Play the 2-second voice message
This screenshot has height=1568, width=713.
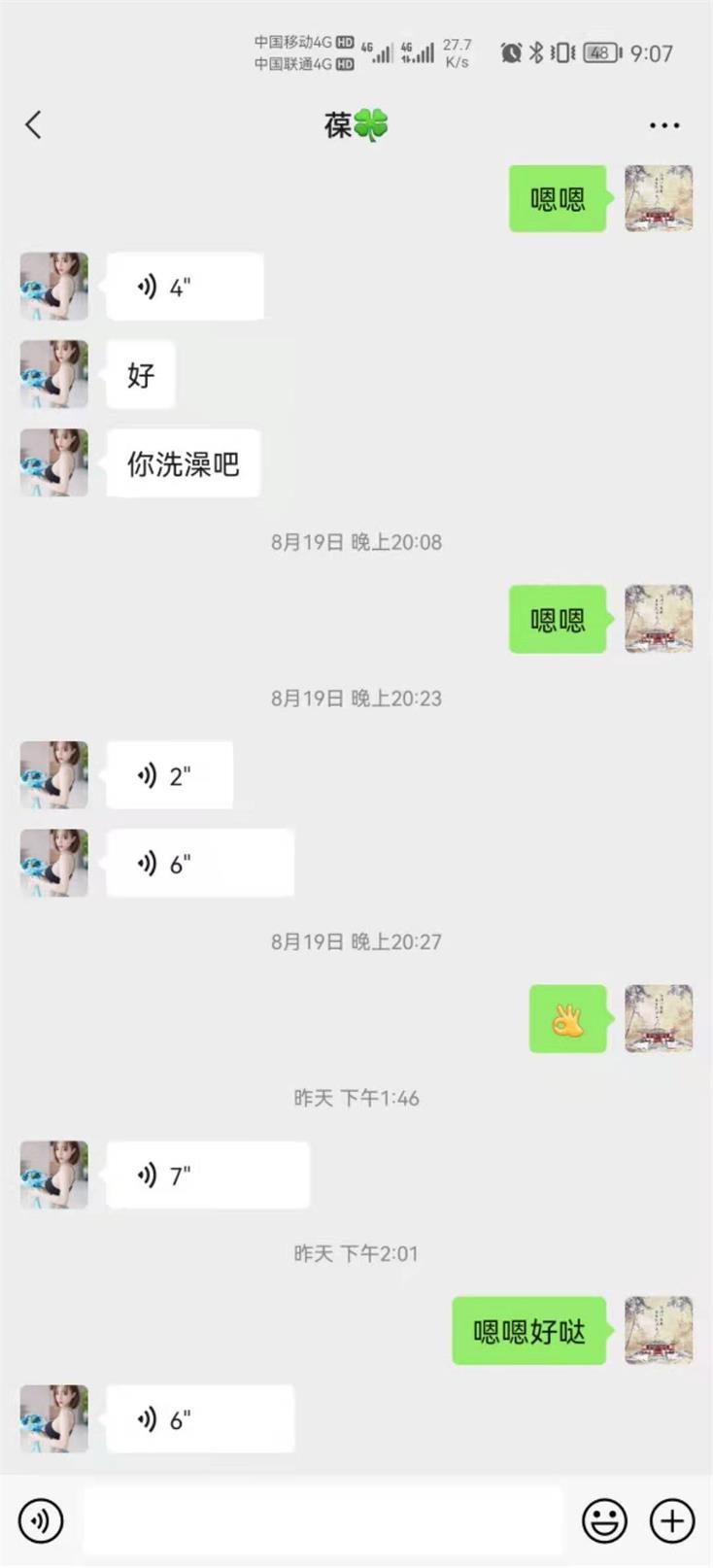pos(169,775)
